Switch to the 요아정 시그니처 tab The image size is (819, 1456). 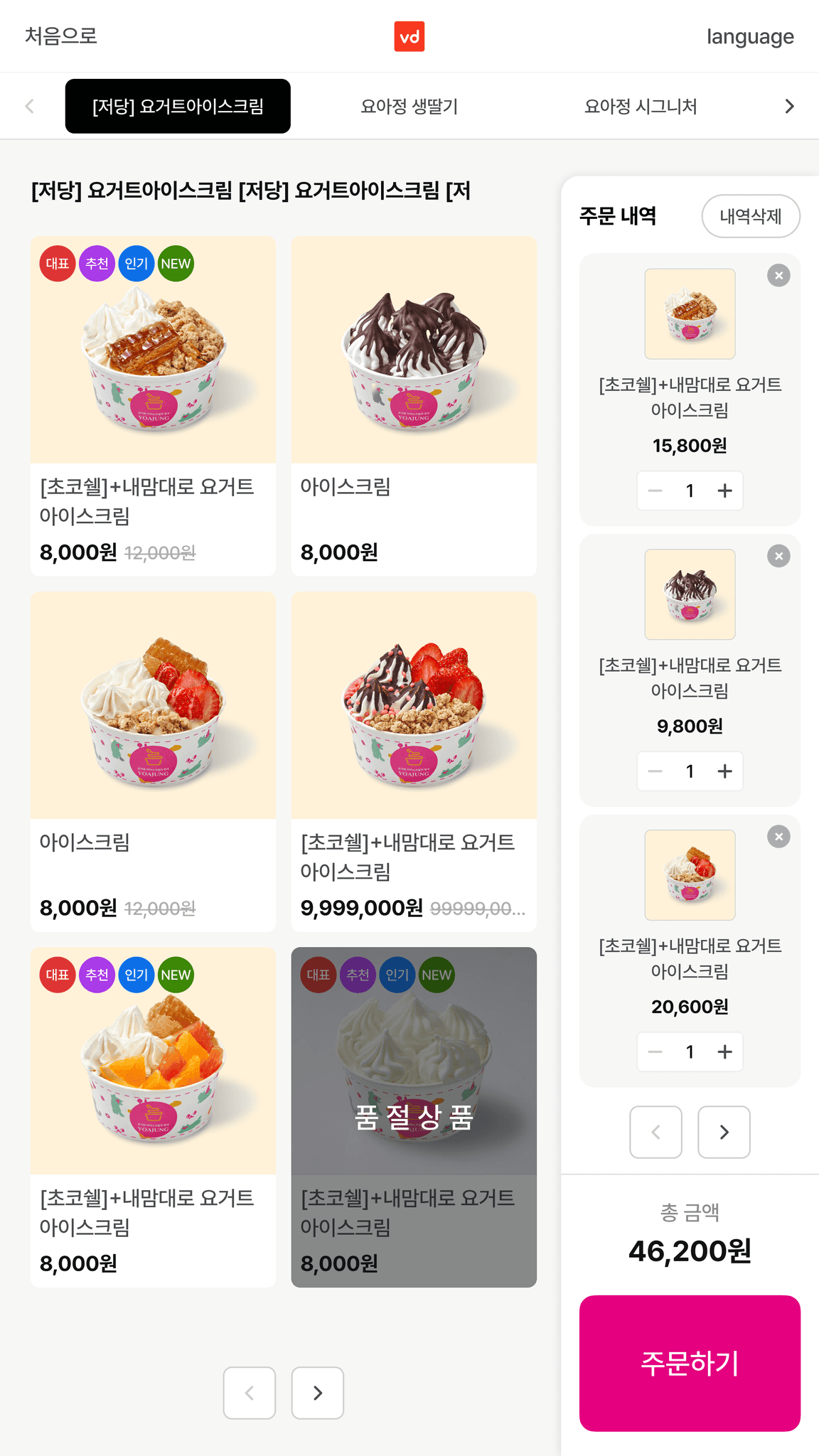click(x=640, y=107)
